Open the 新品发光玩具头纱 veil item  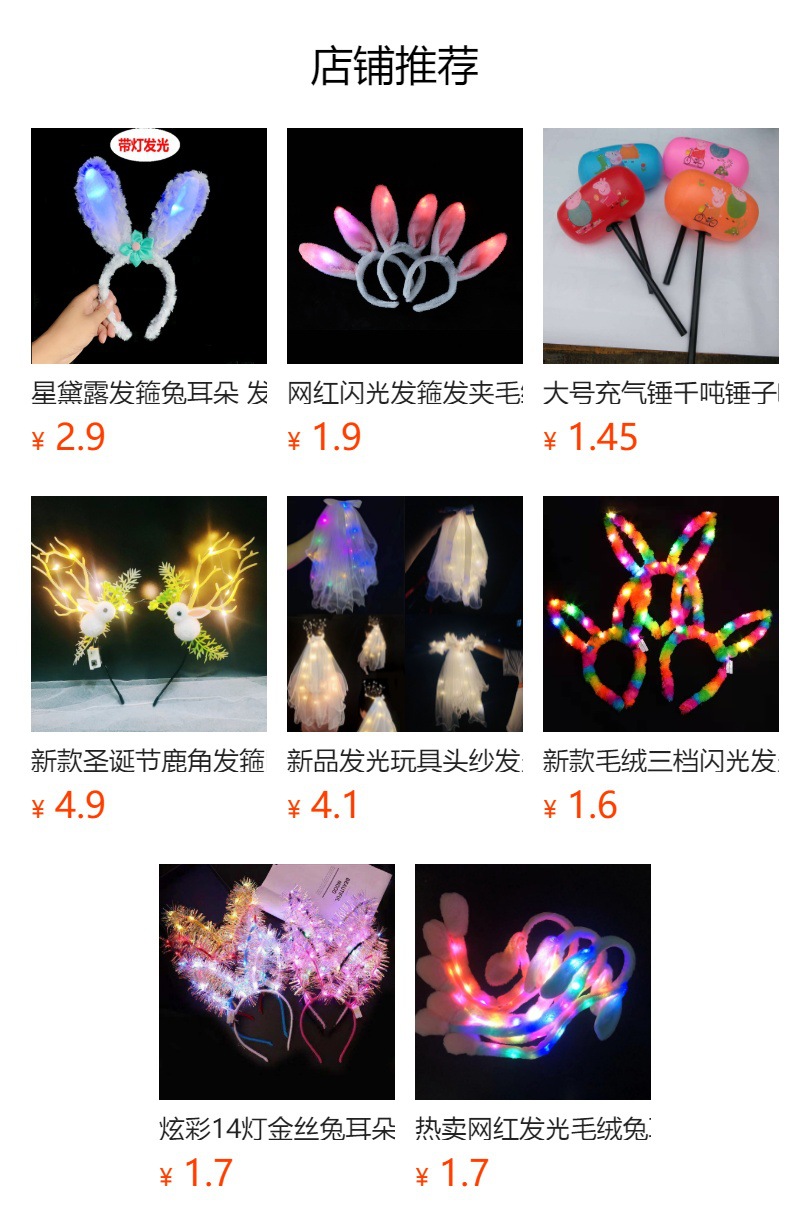pyautogui.click(x=405, y=614)
